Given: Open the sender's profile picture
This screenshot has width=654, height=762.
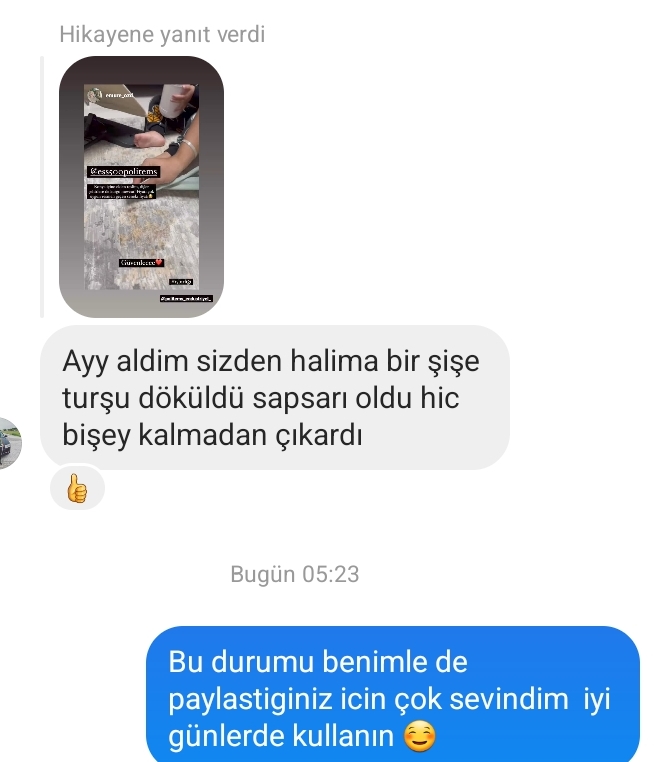Looking at the screenshot, I should (10, 443).
